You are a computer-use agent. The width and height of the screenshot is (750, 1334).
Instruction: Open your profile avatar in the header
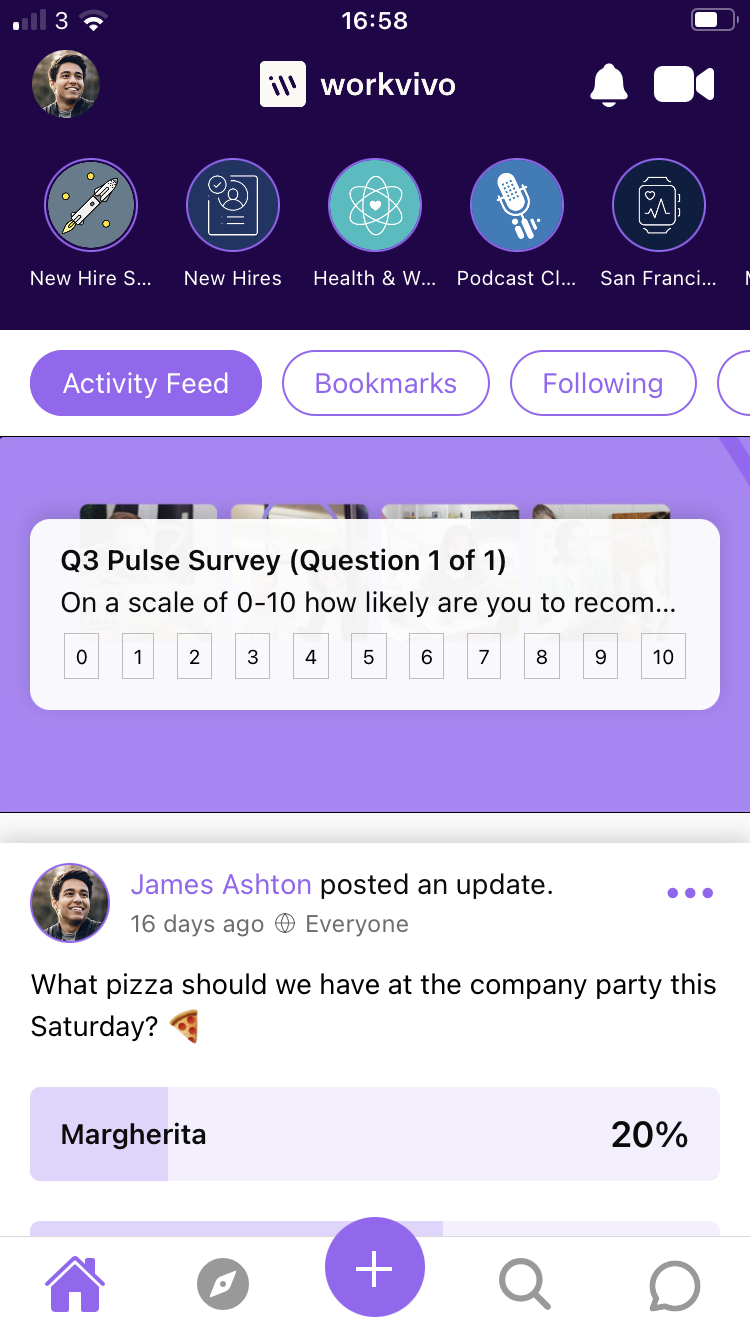pos(66,85)
